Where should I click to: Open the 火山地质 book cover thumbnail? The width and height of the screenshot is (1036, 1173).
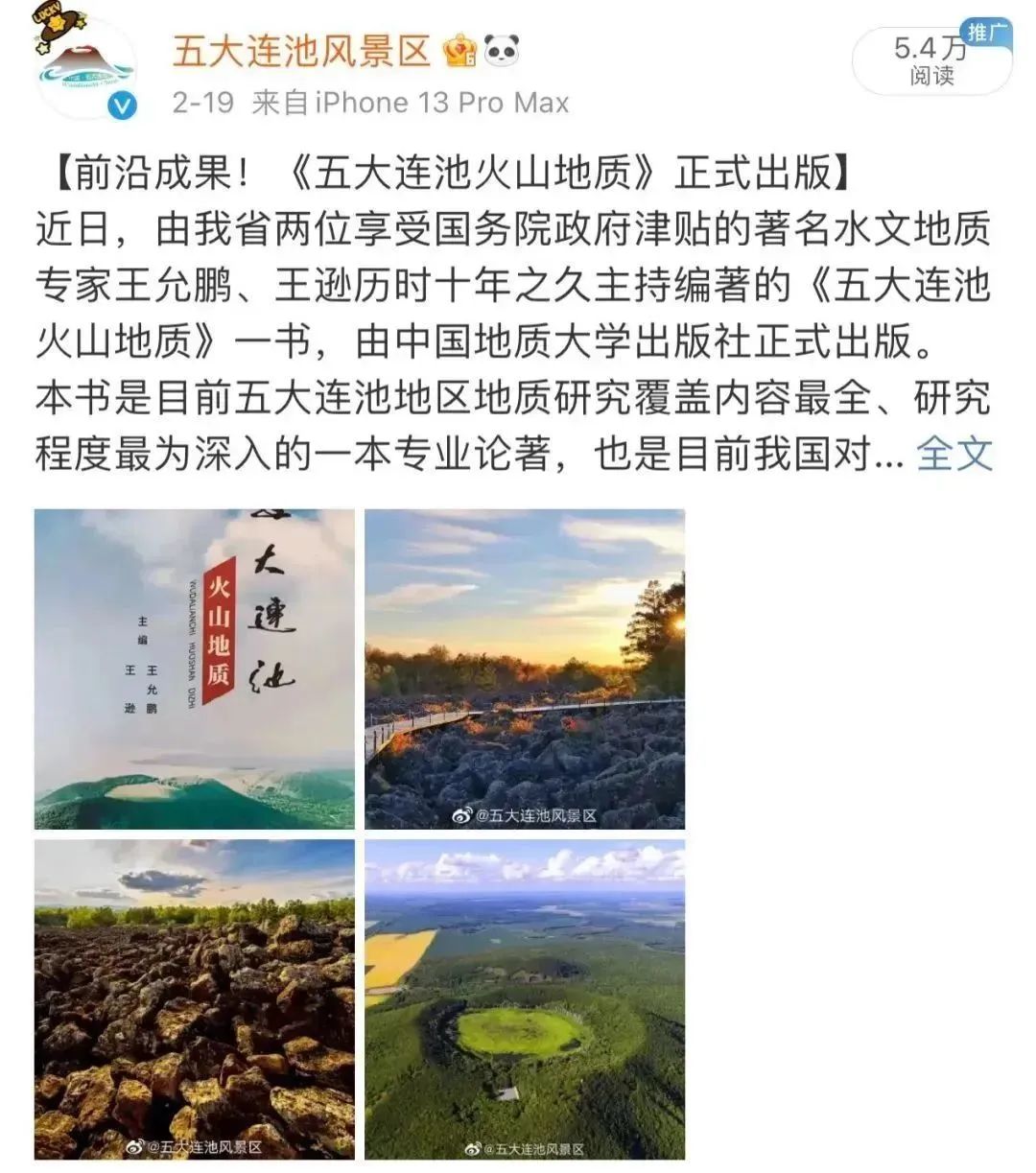tap(192, 669)
